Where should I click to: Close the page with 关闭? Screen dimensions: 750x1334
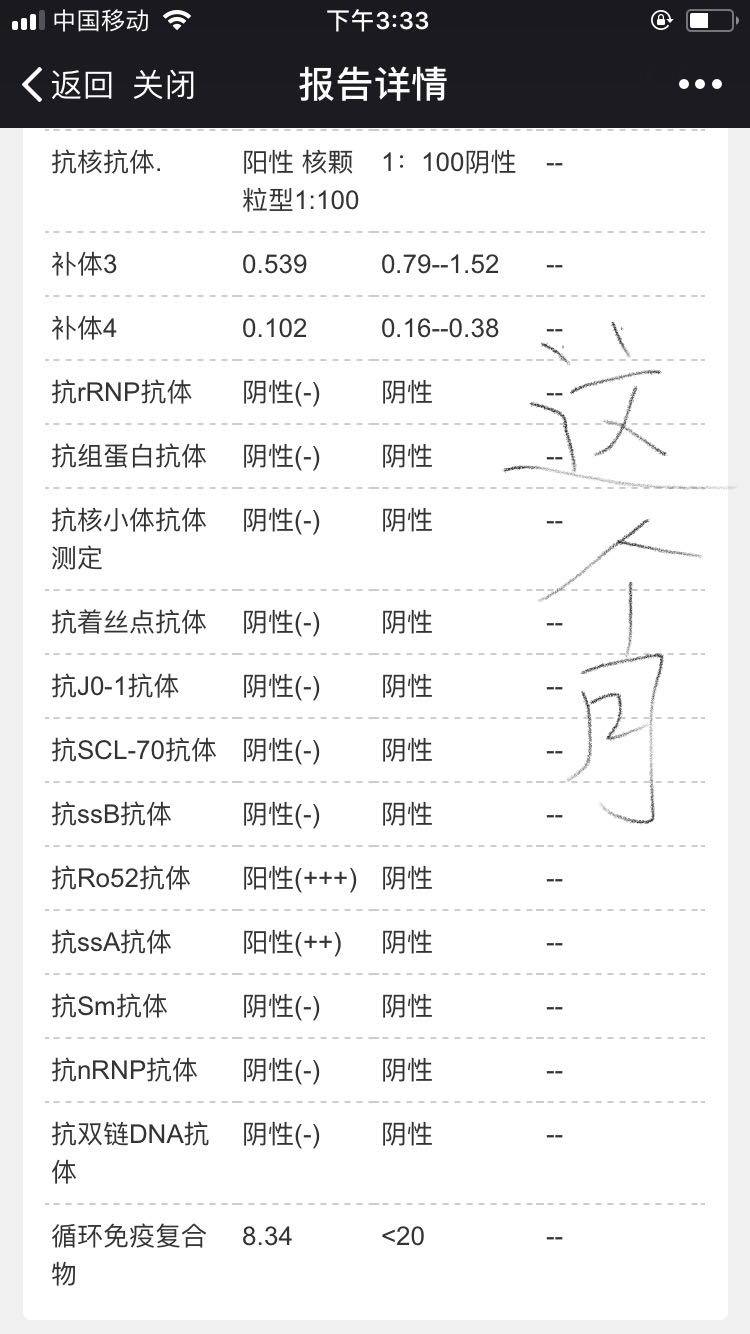pos(164,85)
